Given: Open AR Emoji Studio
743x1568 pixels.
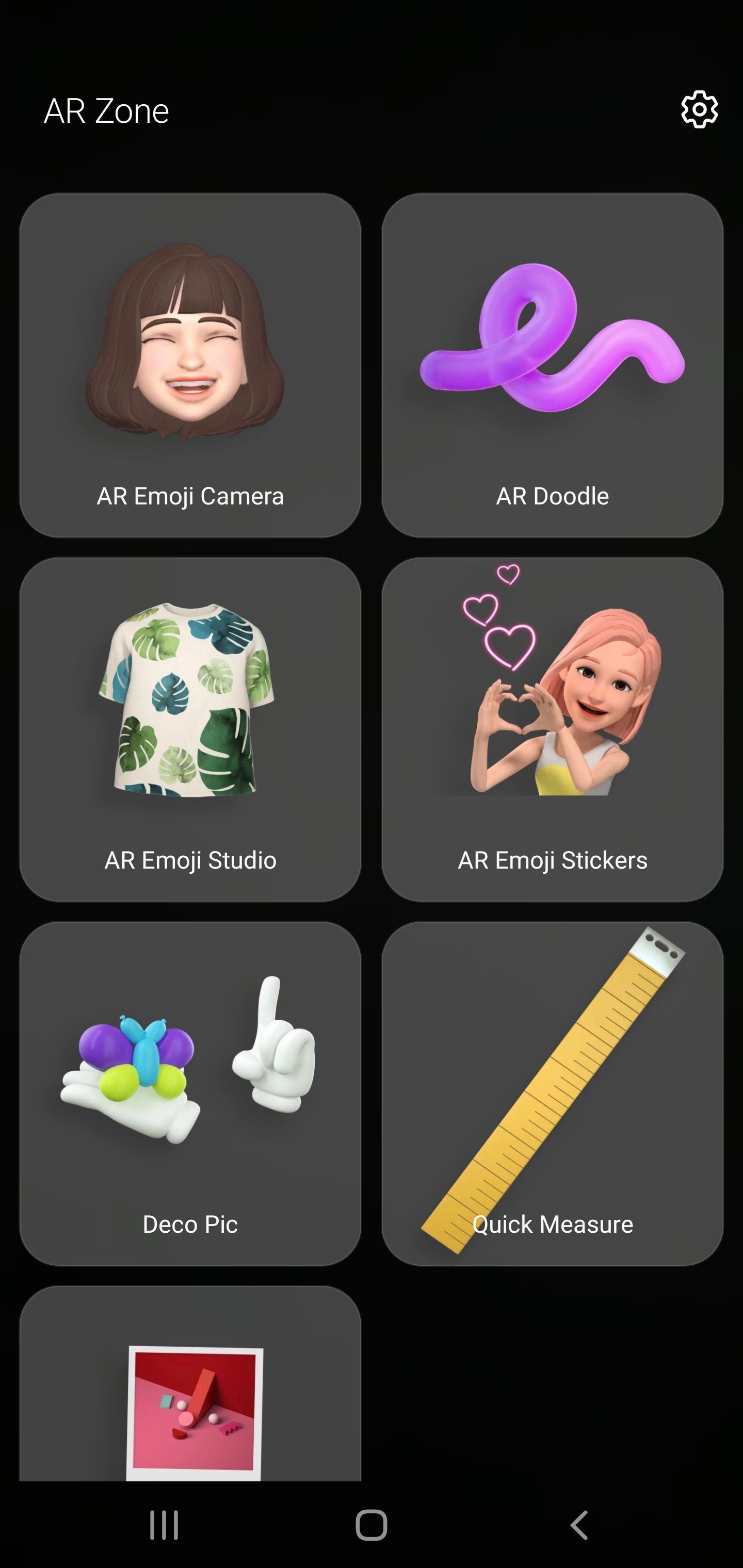Looking at the screenshot, I should tap(190, 729).
